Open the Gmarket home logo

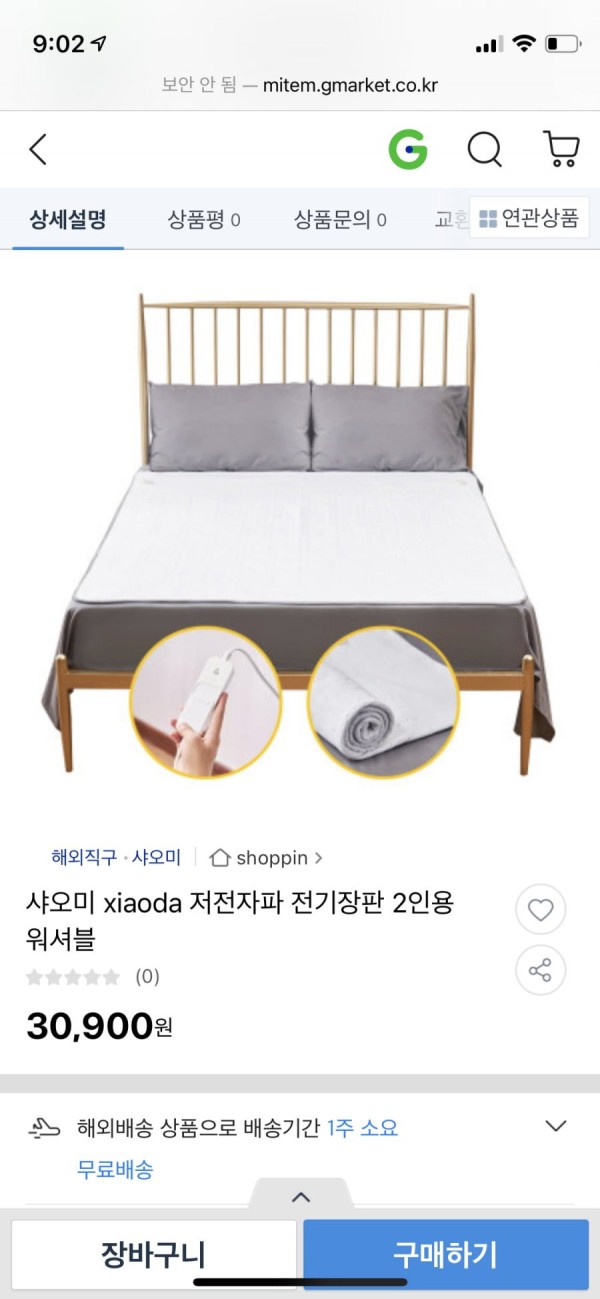pos(408,150)
